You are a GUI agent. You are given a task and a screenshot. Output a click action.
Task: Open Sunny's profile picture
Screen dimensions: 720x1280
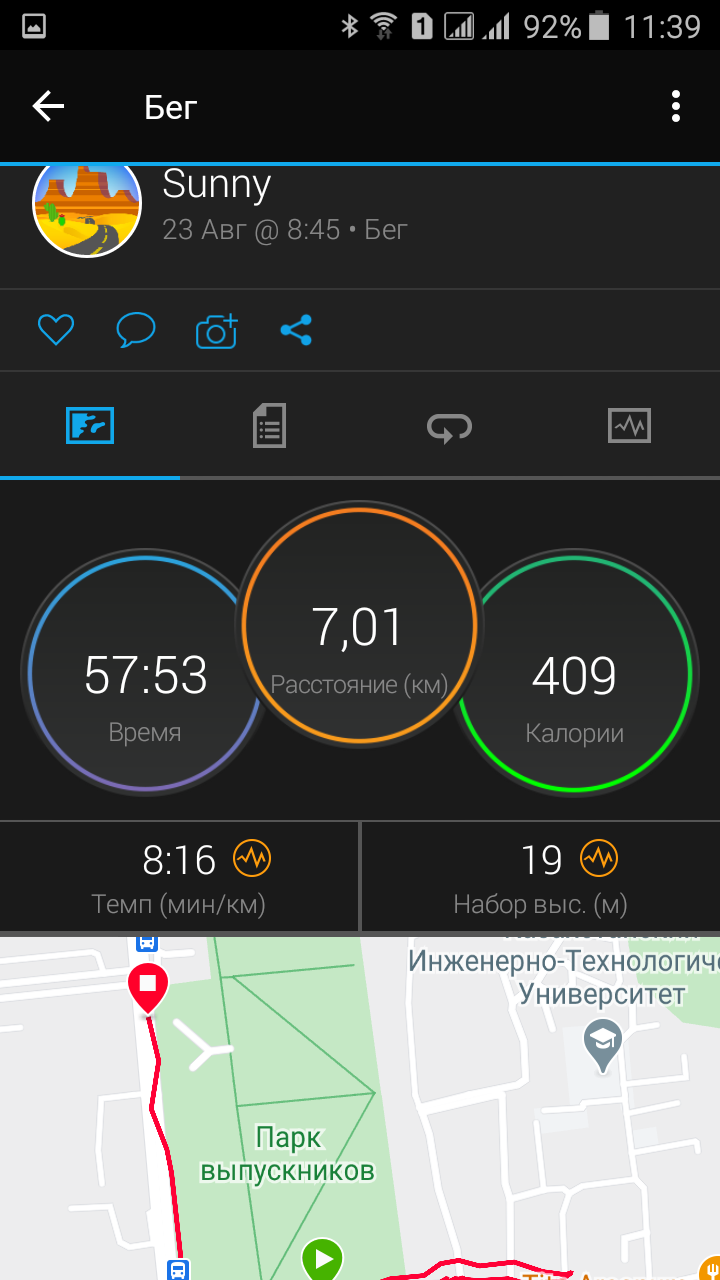[x=87, y=208]
